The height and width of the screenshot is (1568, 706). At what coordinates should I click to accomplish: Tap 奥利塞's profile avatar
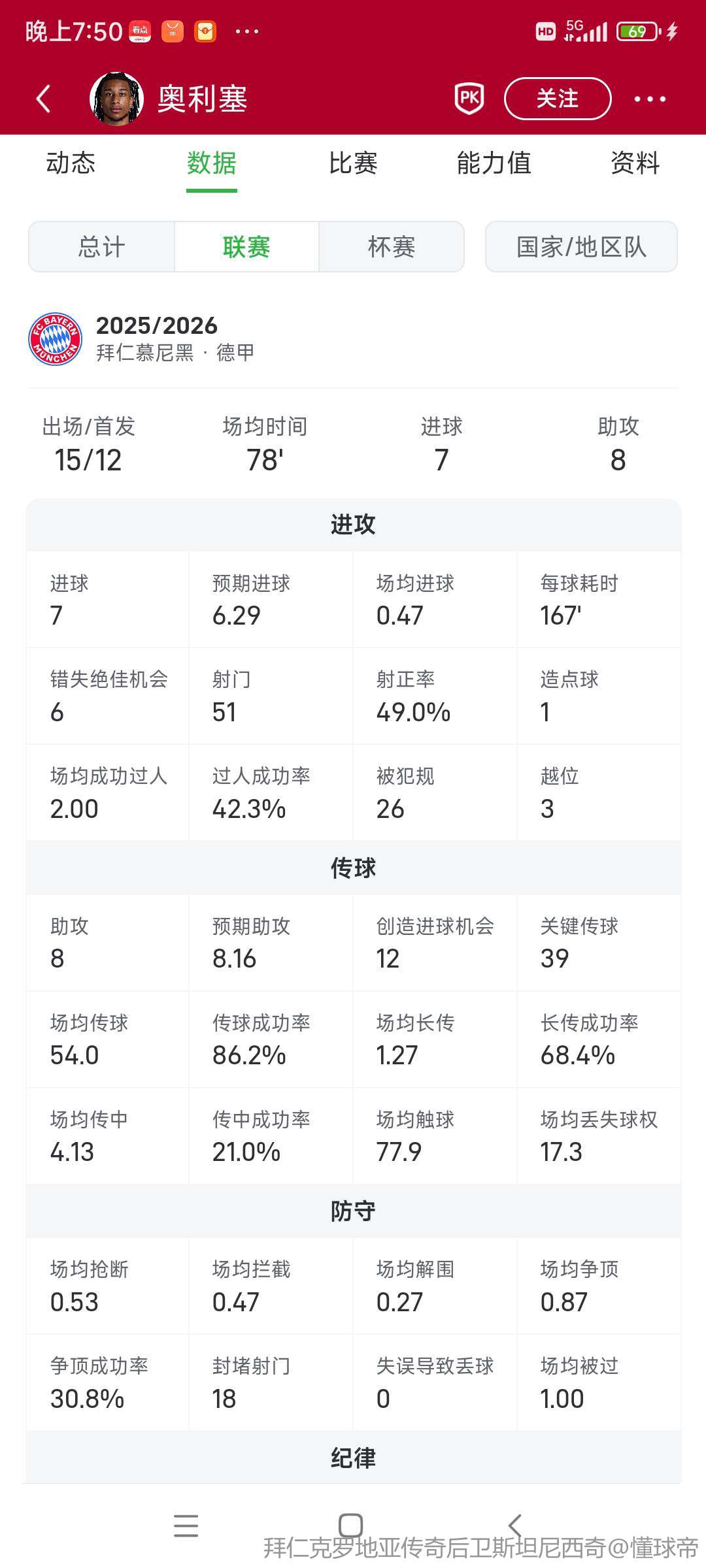pyautogui.click(x=116, y=99)
